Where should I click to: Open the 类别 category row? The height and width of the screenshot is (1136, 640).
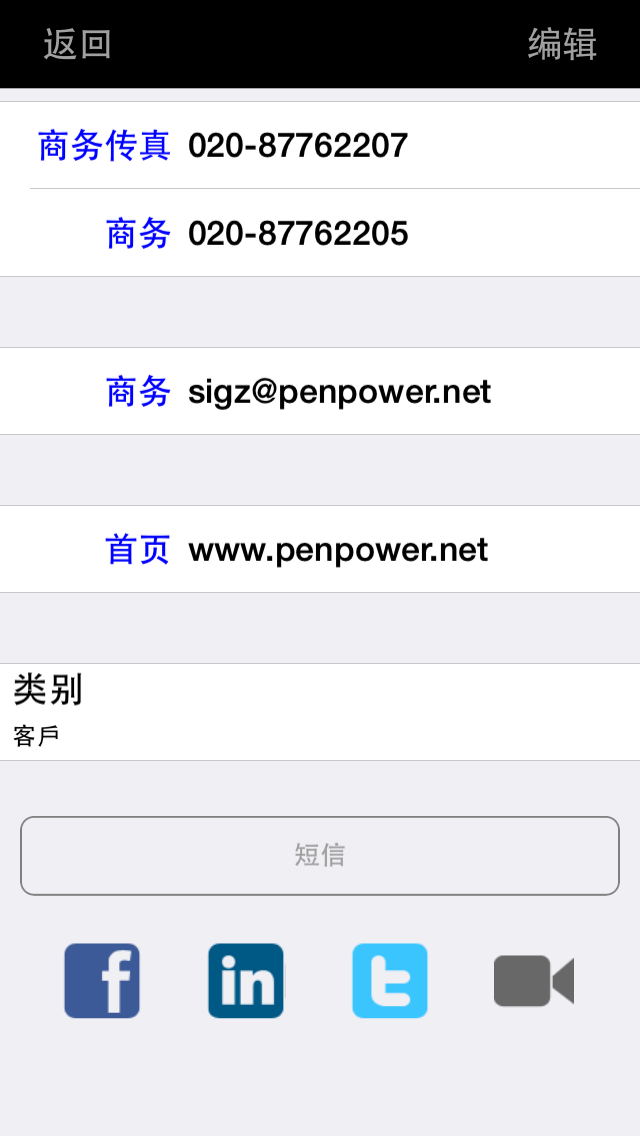point(320,712)
